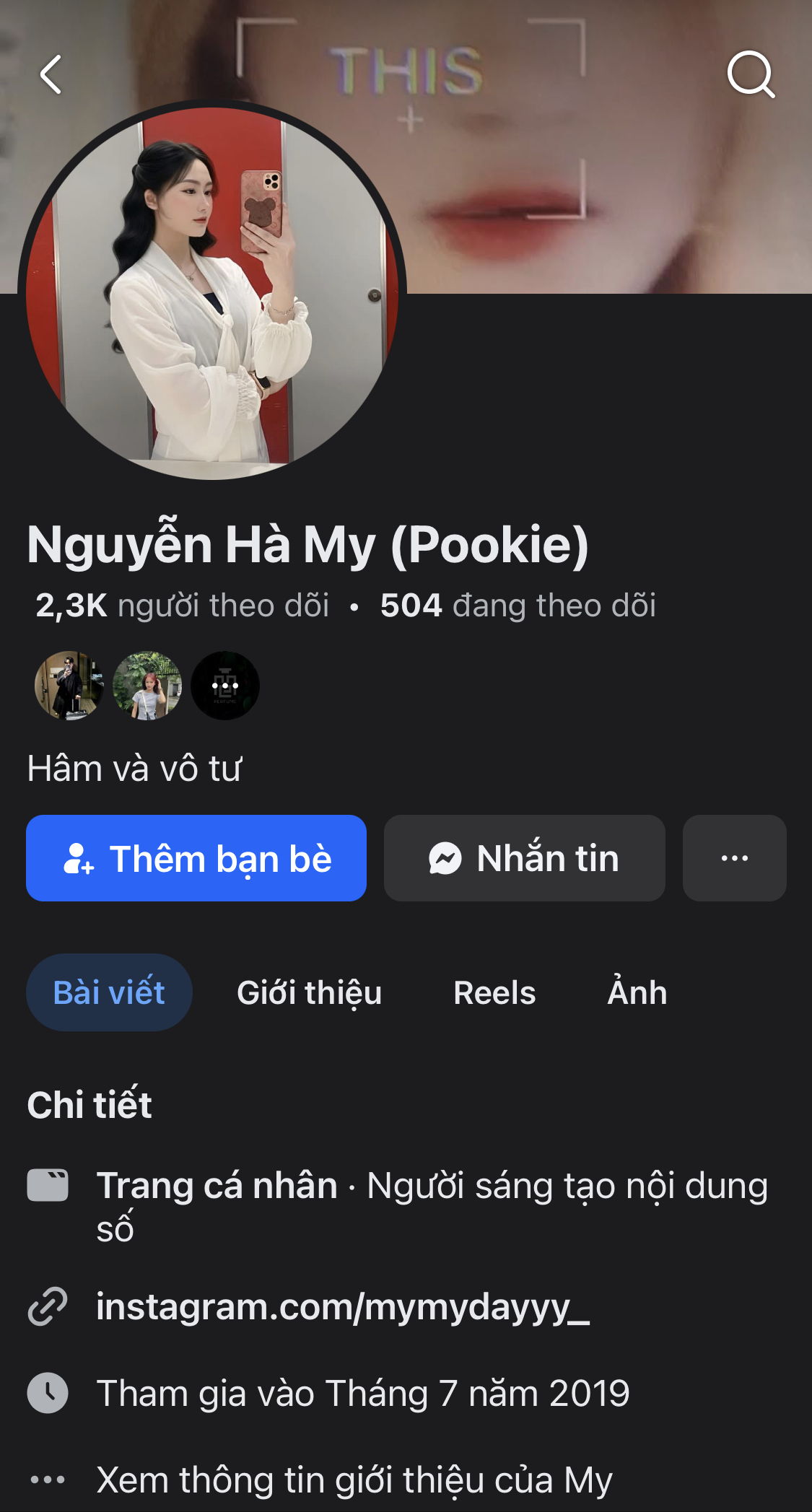Open the Reels tab
Image resolution: width=812 pixels, height=1512 pixels.
pyautogui.click(x=494, y=992)
